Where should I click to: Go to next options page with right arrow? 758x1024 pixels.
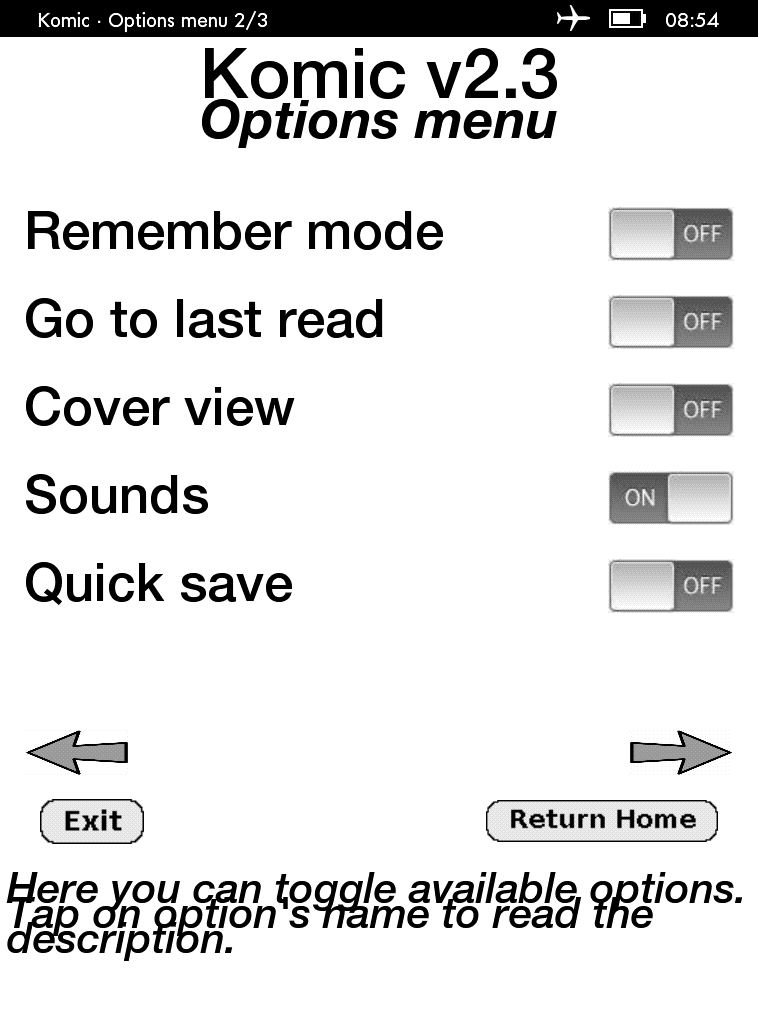680,752
